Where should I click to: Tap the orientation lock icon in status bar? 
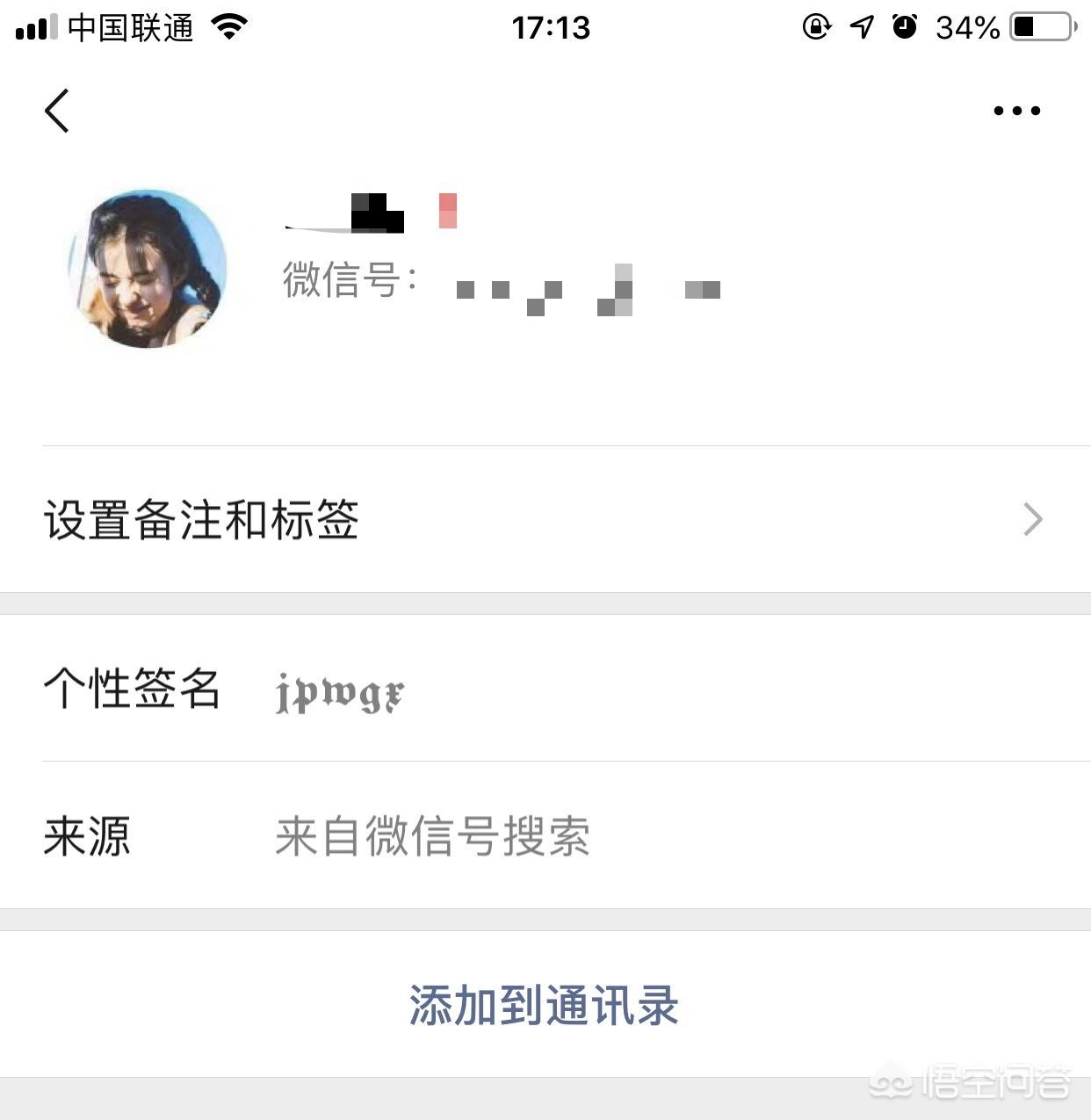pyautogui.click(x=815, y=28)
